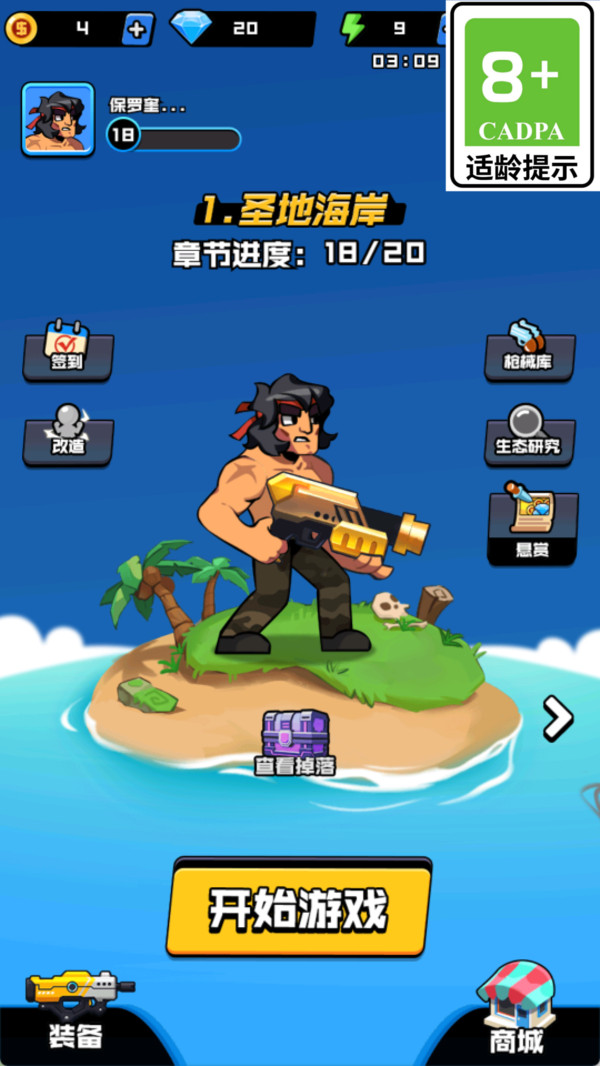View drops via the 查看掉落 chest
Viewport: 600px width, 1066px height.
point(294,743)
